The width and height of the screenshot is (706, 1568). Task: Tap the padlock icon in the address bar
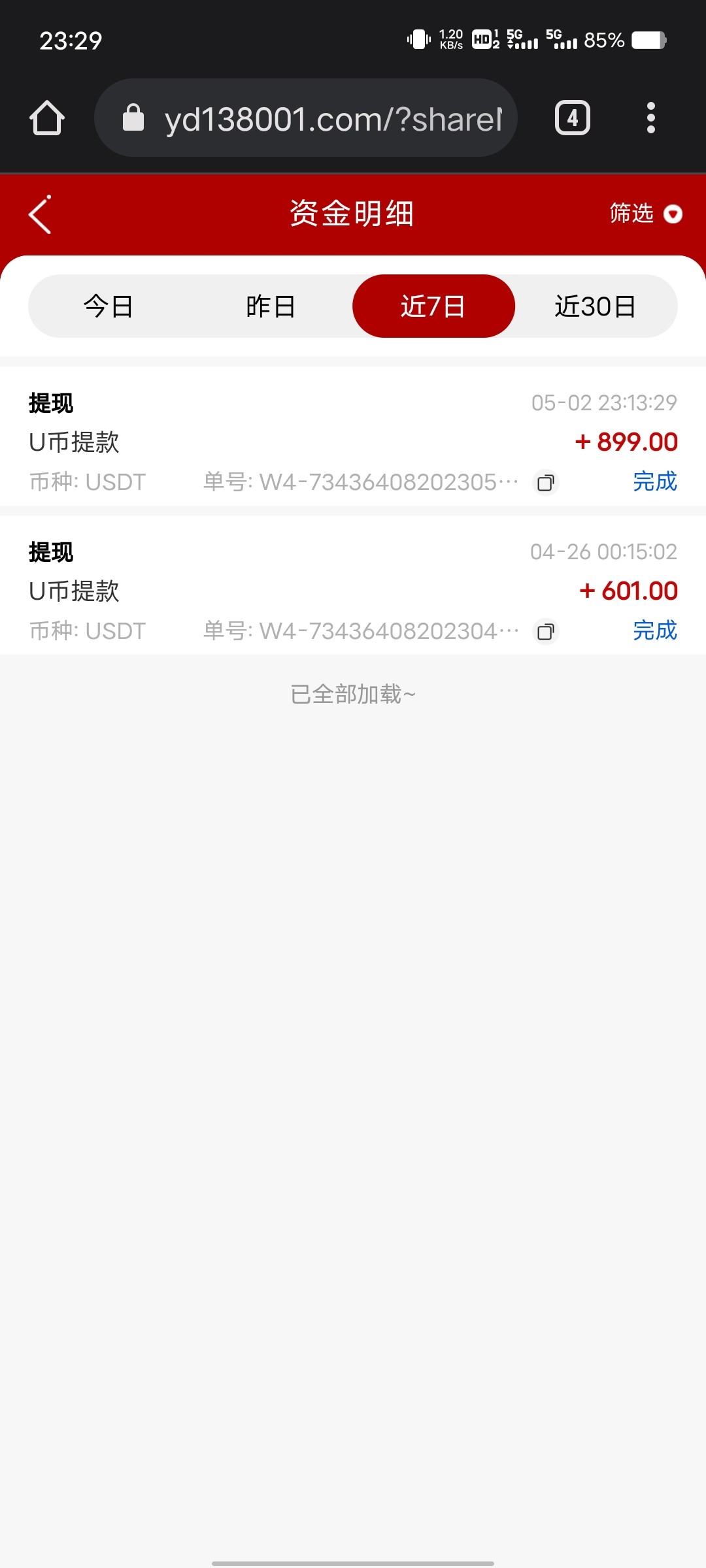(x=134, y=118)
